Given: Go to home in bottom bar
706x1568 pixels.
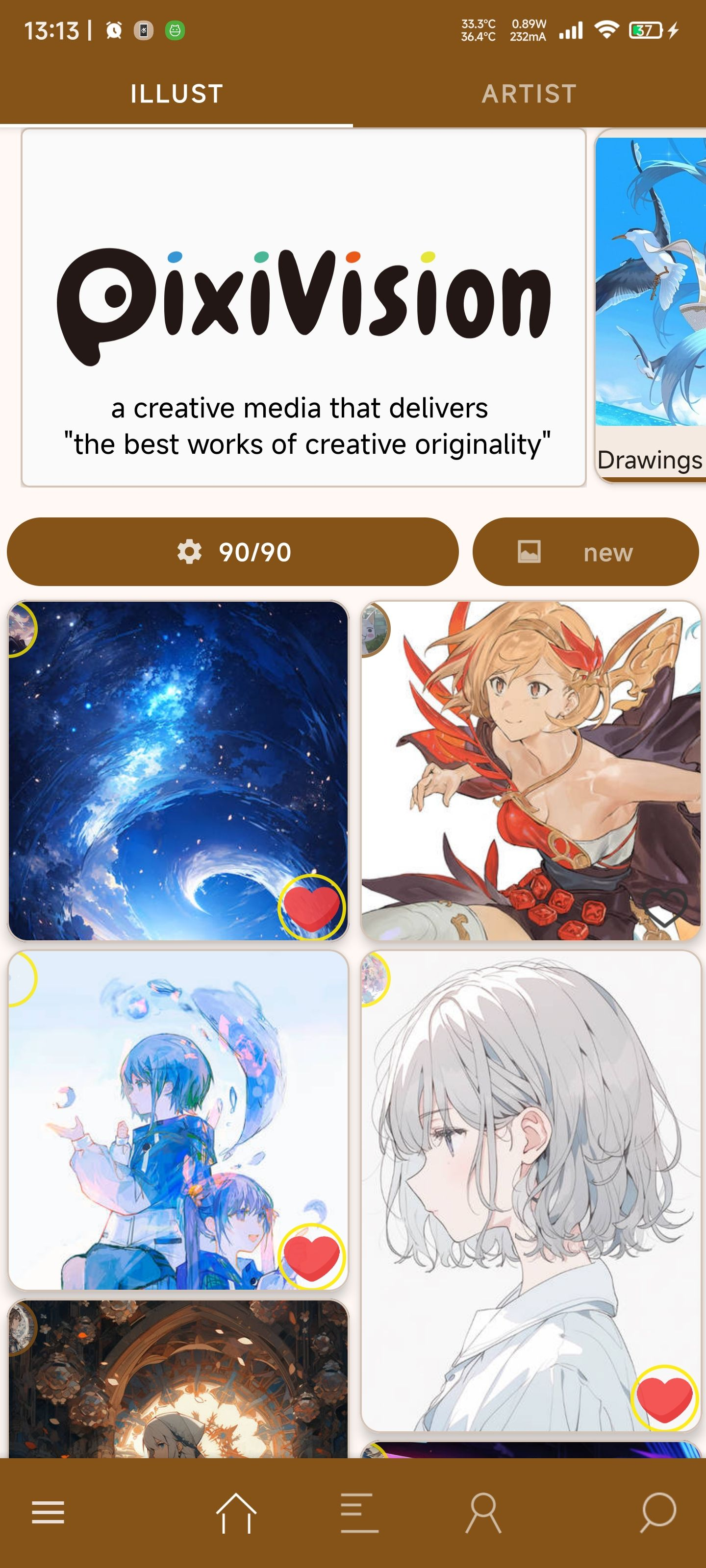Looking at the screenshot, I should (x=236, y=1512).
